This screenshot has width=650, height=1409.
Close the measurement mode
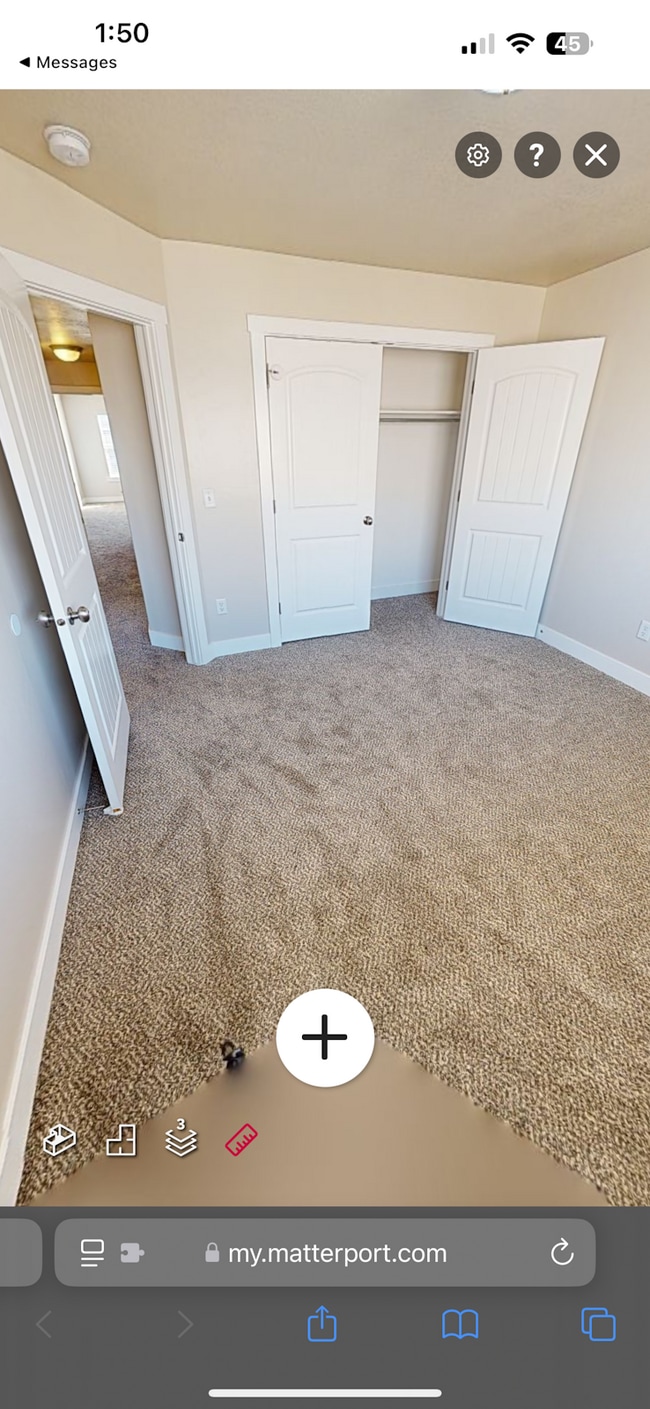coord(596,155)
